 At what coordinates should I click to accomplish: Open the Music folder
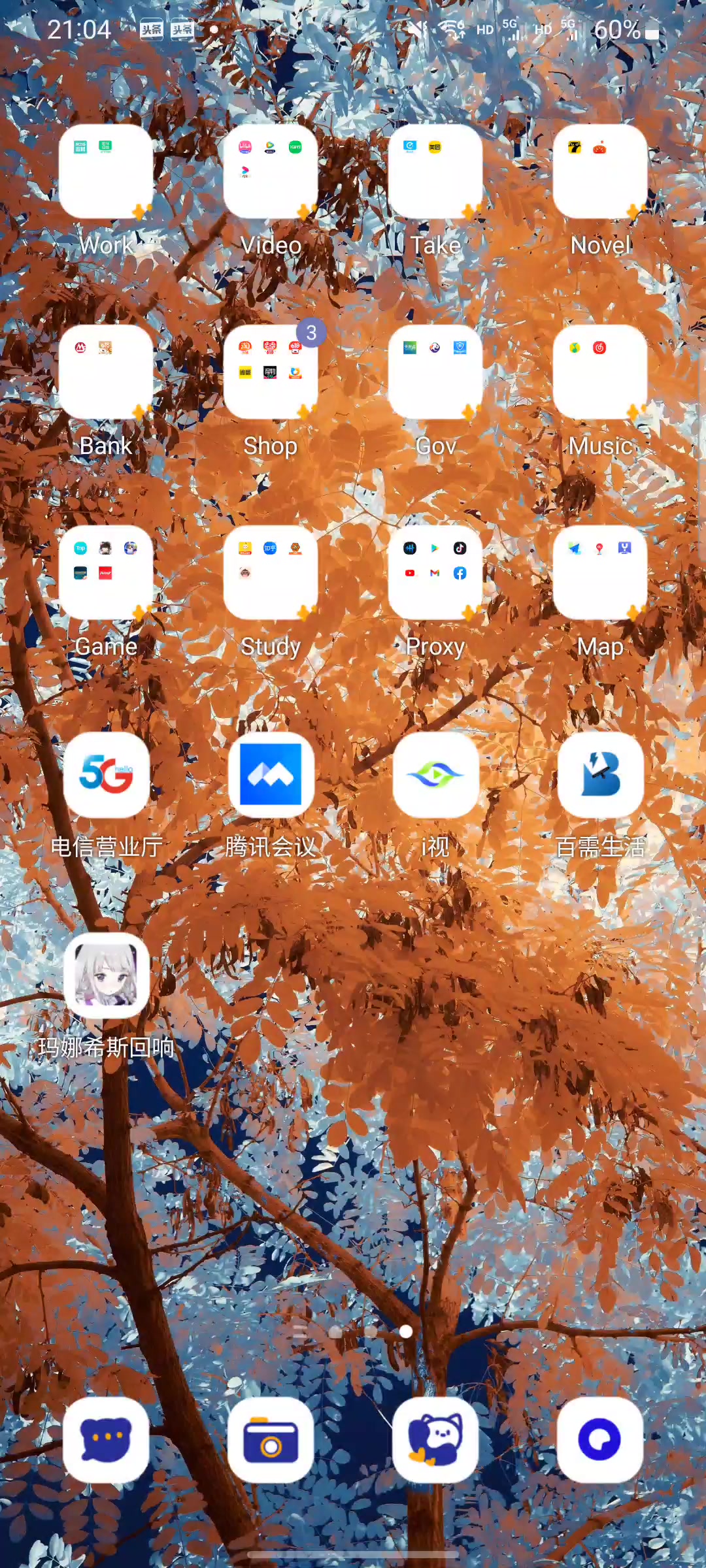pos(600,372)
